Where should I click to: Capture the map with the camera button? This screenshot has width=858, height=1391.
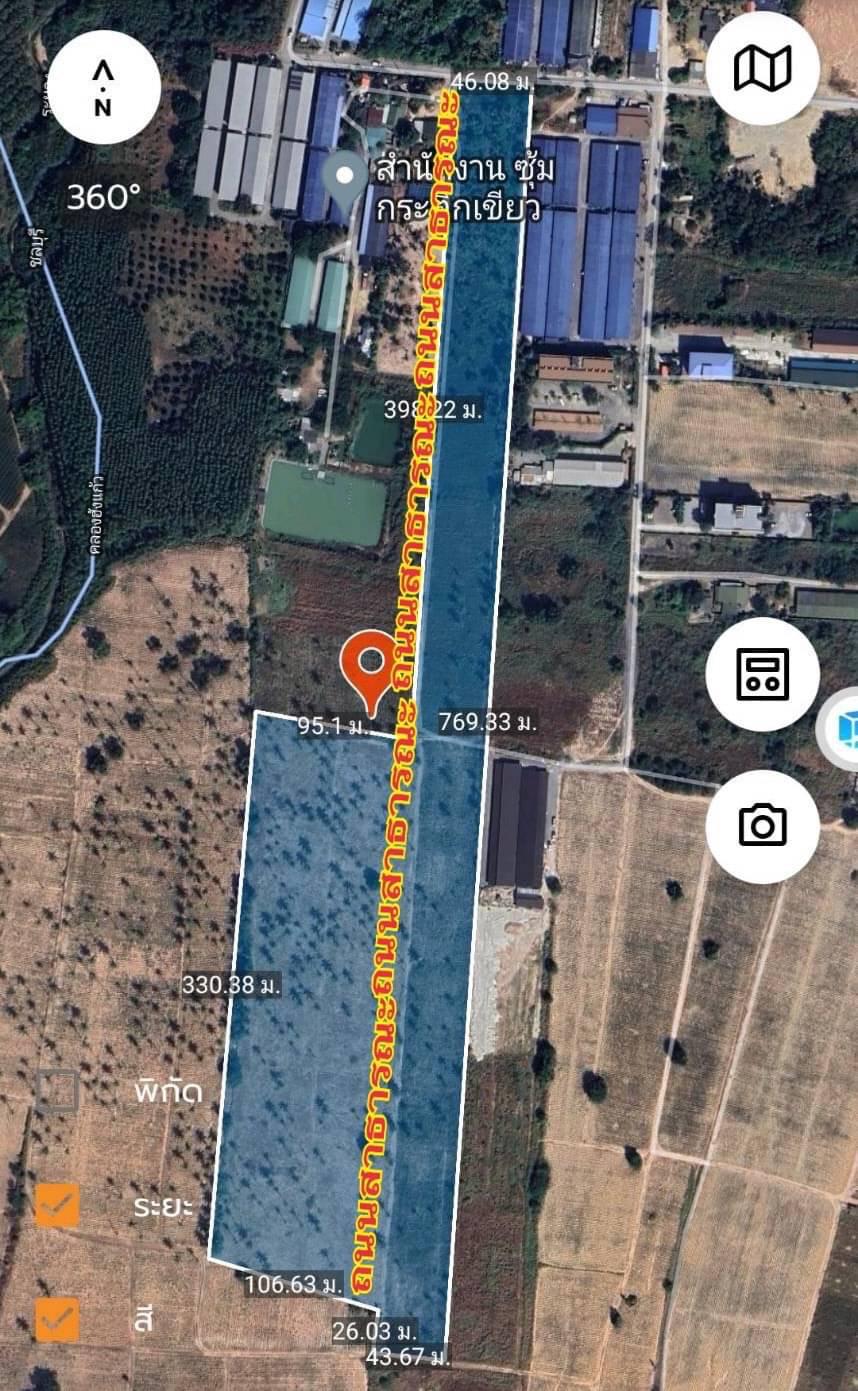pyautogui.click(x=762, y=826)
